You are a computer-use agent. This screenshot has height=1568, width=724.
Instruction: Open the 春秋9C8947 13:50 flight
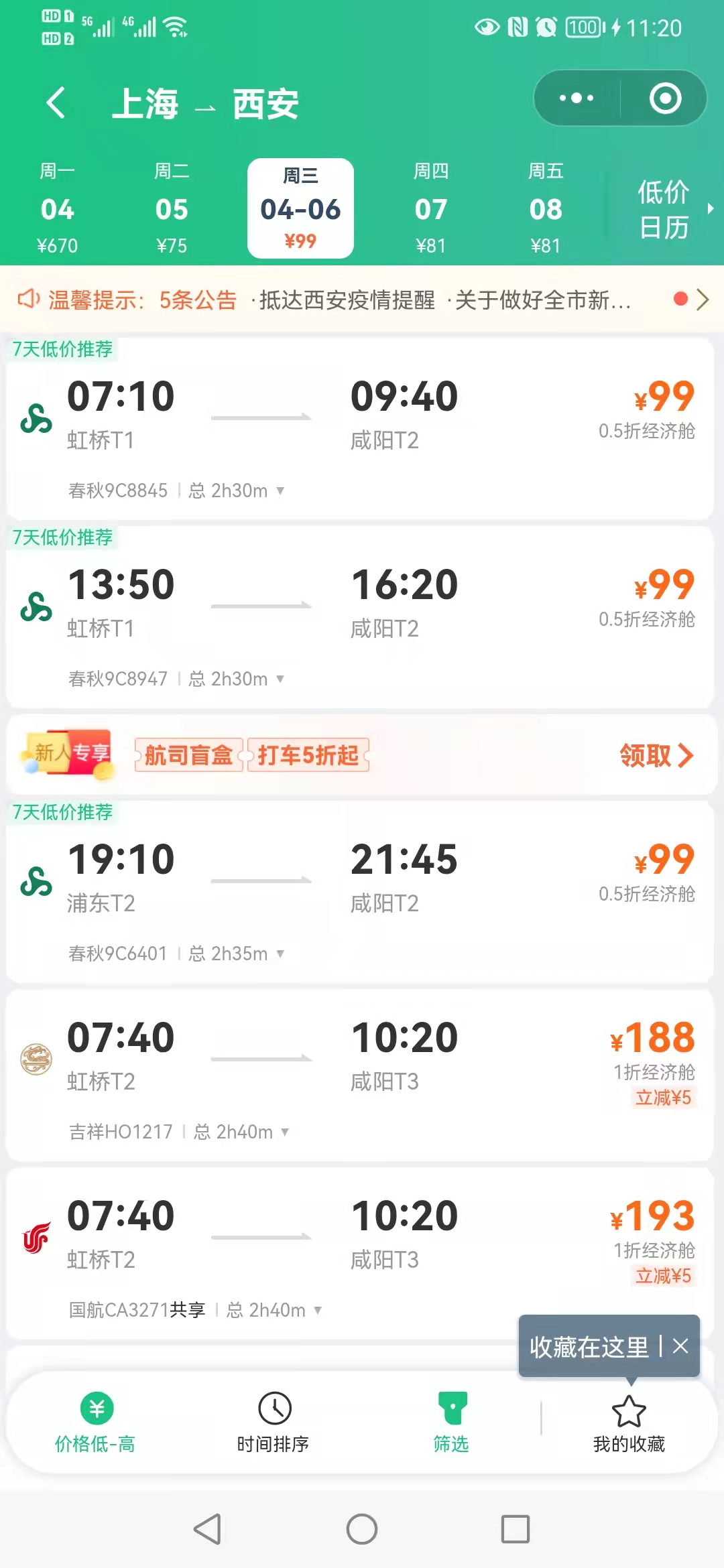click(x=362, y=616)
